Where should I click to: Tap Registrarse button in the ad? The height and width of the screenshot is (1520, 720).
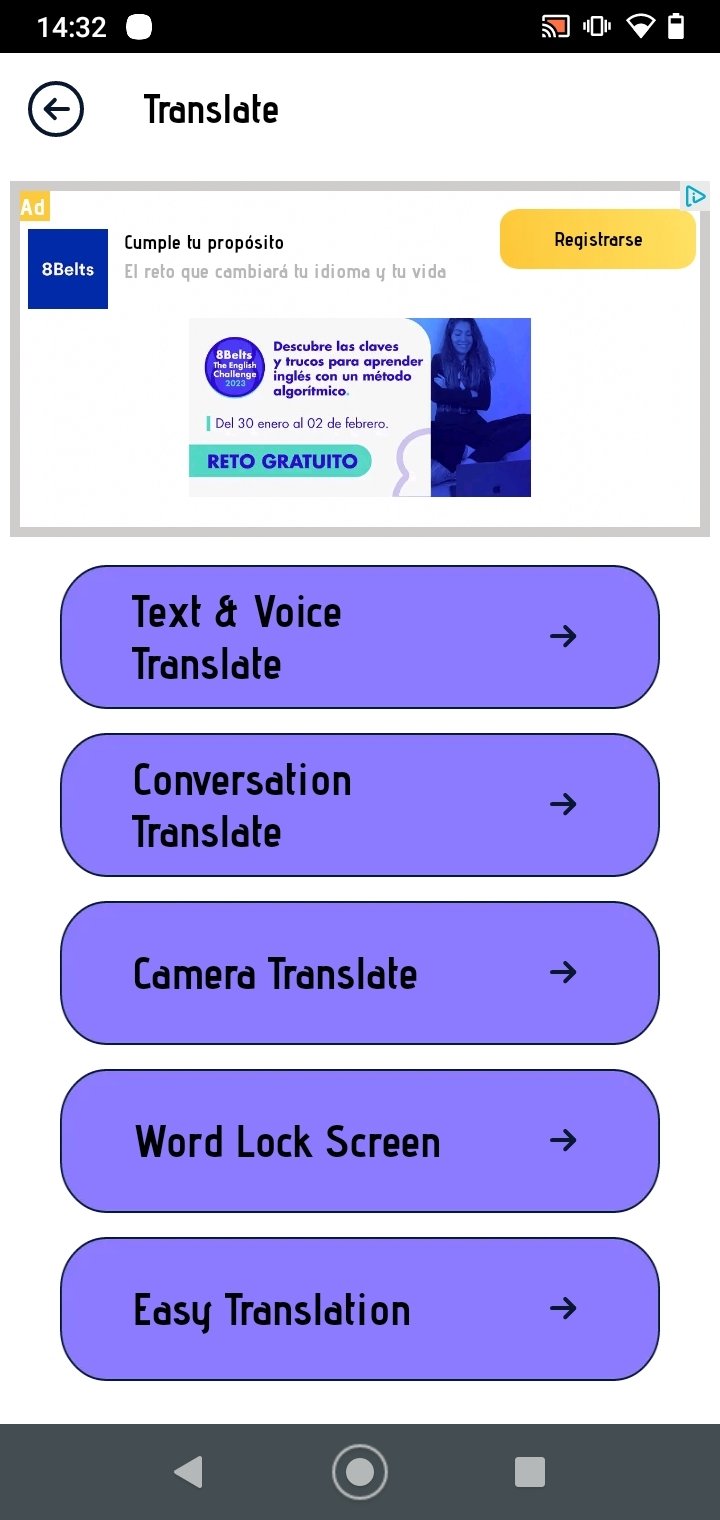[x=598, y=239]
